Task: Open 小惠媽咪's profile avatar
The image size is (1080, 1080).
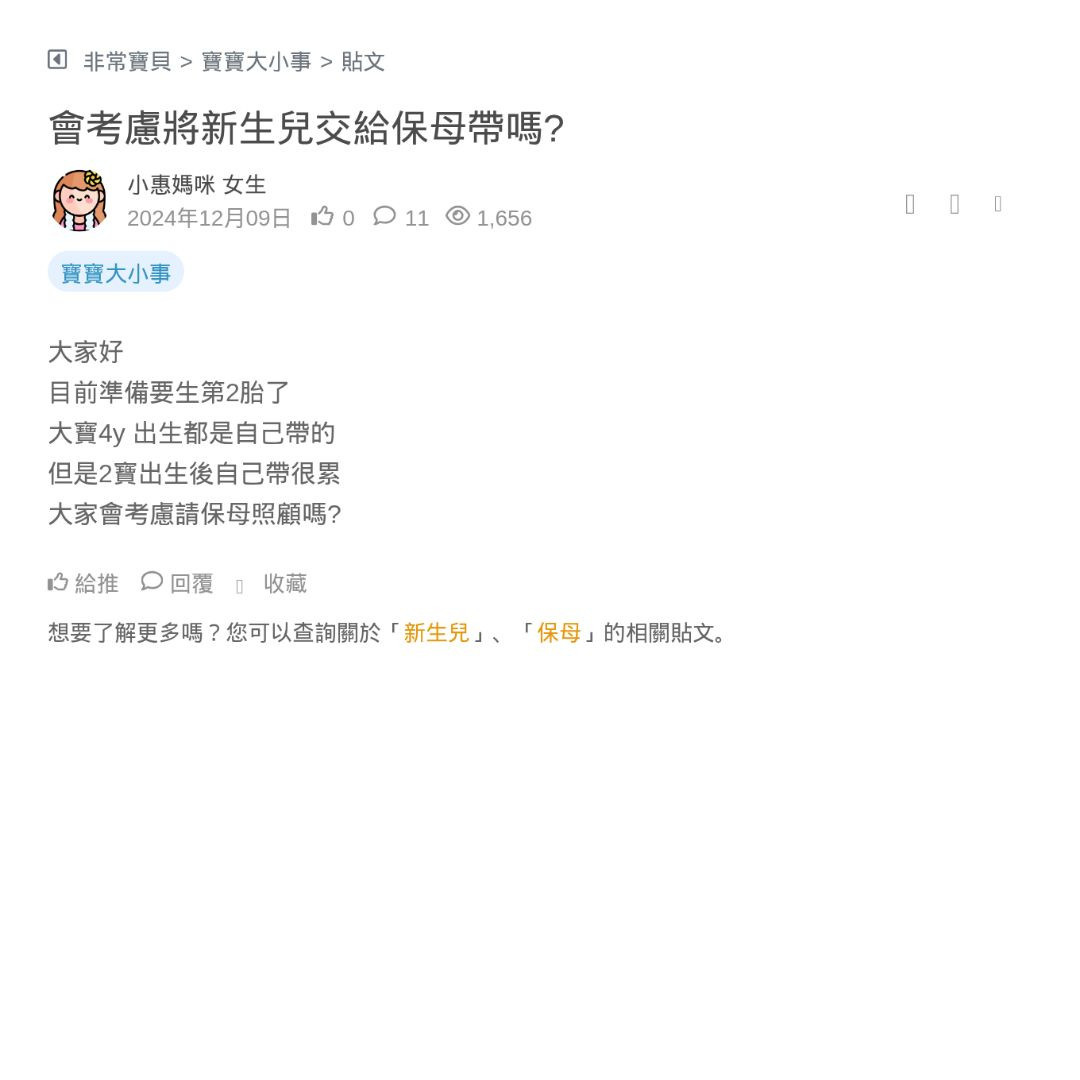Action: point(79,200)
